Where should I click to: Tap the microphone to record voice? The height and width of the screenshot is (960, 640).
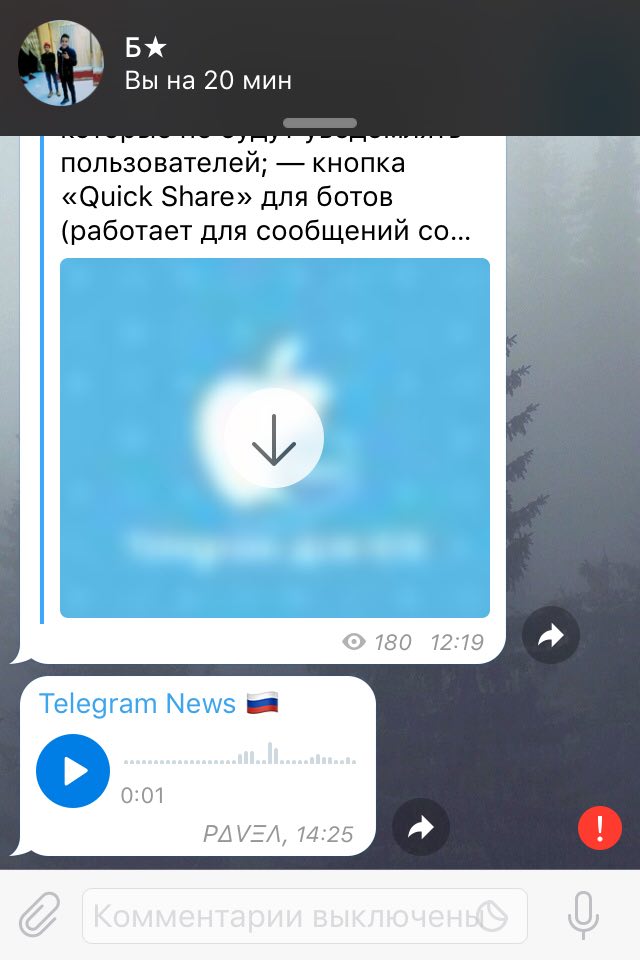click(583, 915)
